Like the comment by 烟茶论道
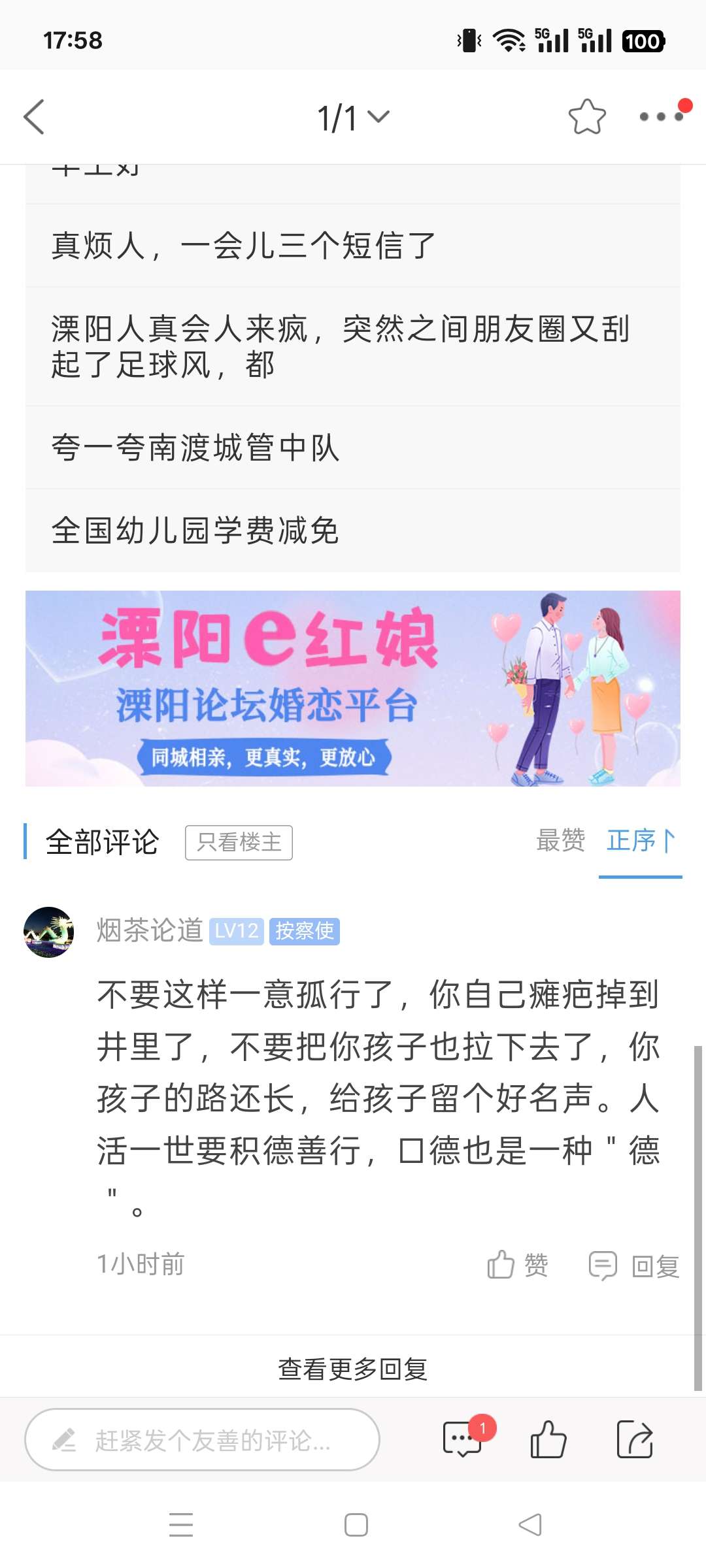706x1568 pixels. (x=518, y=1265)
